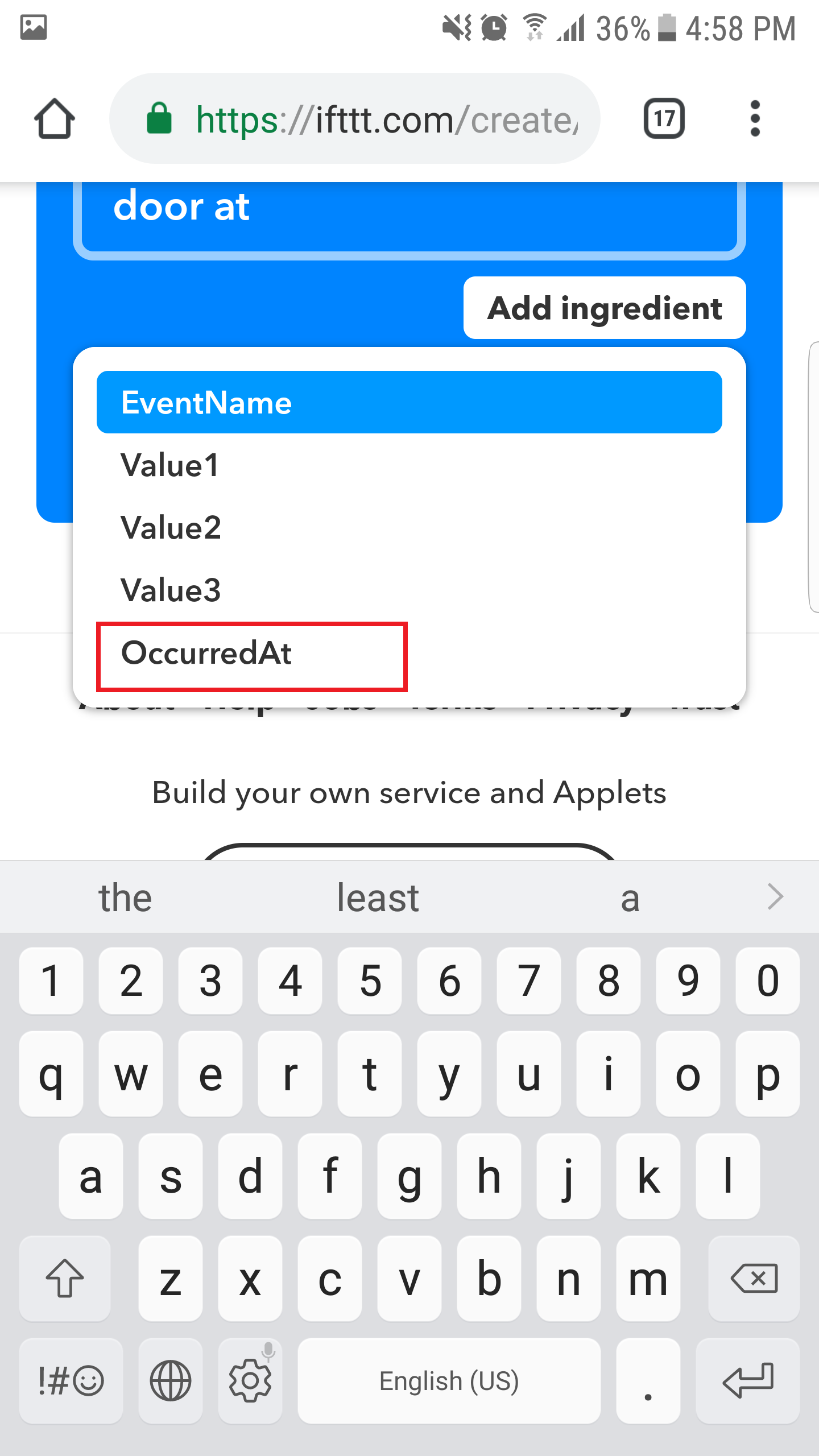The image size is (819, 1456).
Task: Choose the Value3 option
Action: coord(408,590)
